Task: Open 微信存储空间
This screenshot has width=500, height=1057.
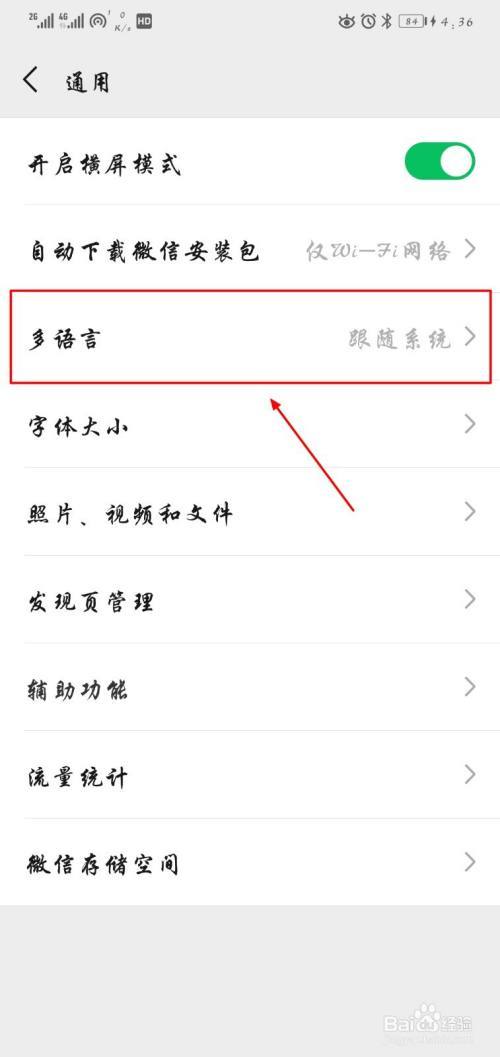Action: pyautogui.click(x=250, y=862)
